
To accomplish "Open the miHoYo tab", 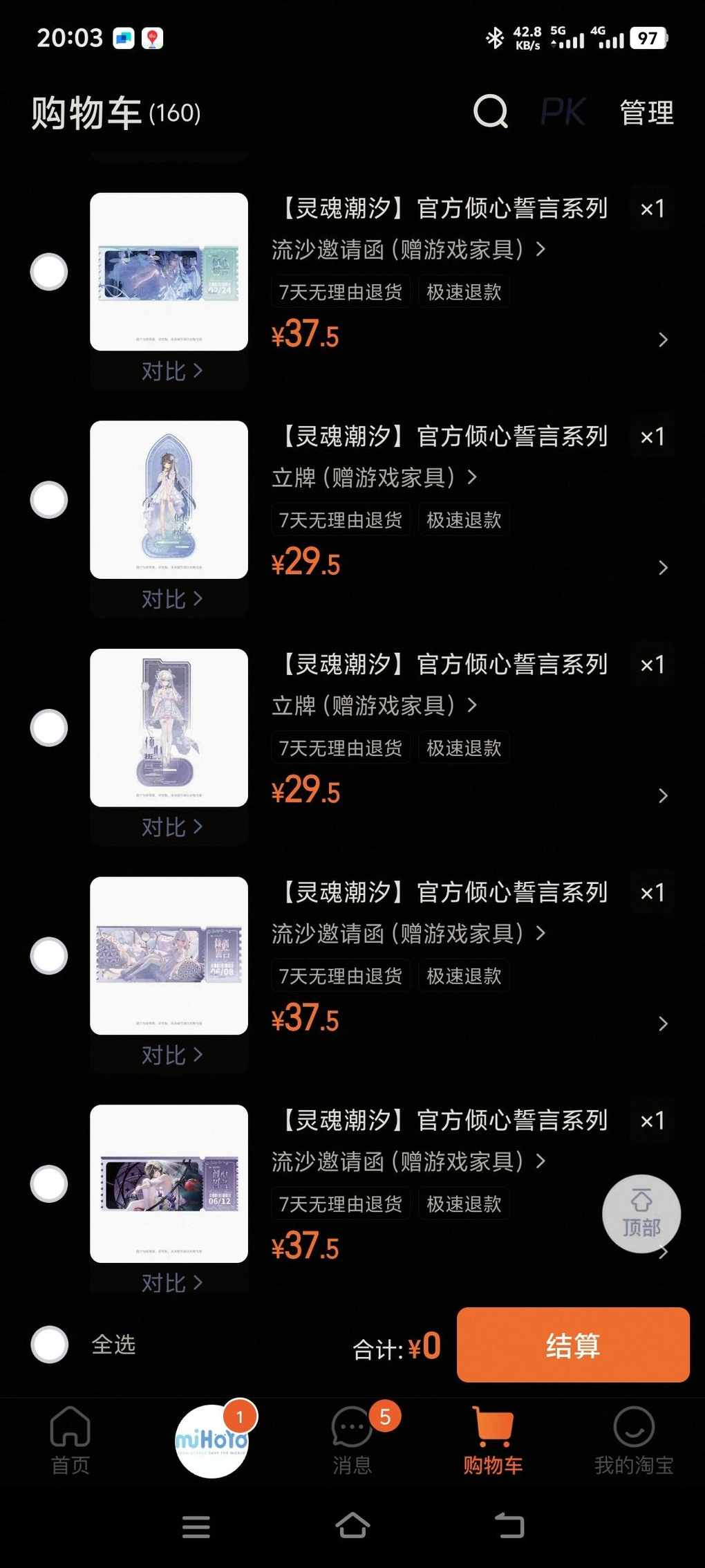I will [x=211, y=1441].
